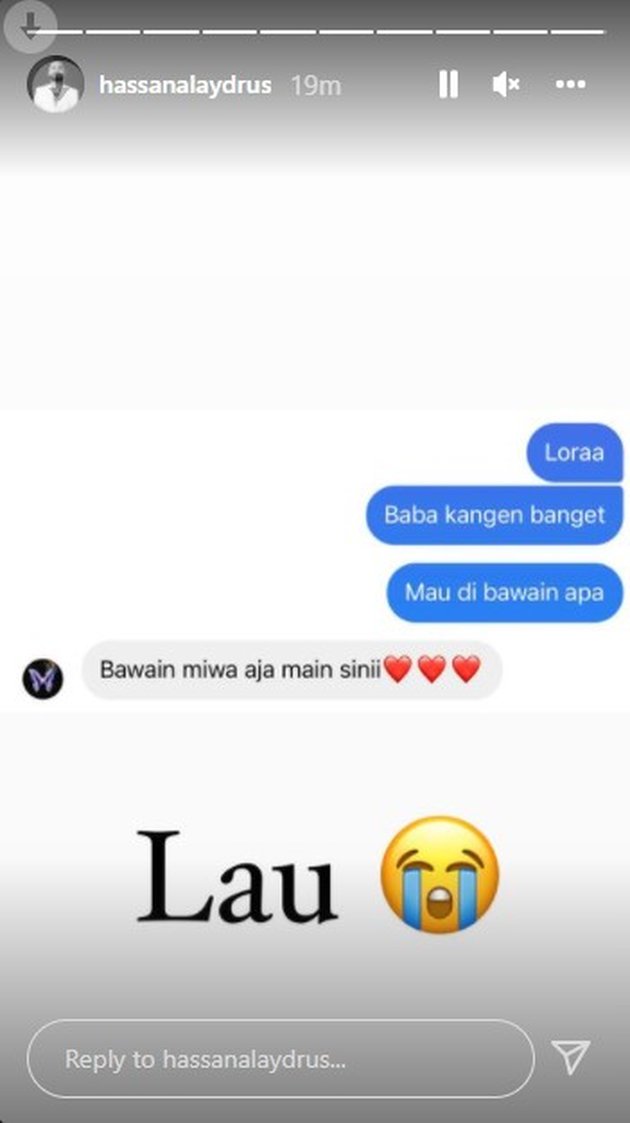The image size is (630, 1123).
Task: Type a reply to hassanalaydrus
Action: click(280, 1058)
